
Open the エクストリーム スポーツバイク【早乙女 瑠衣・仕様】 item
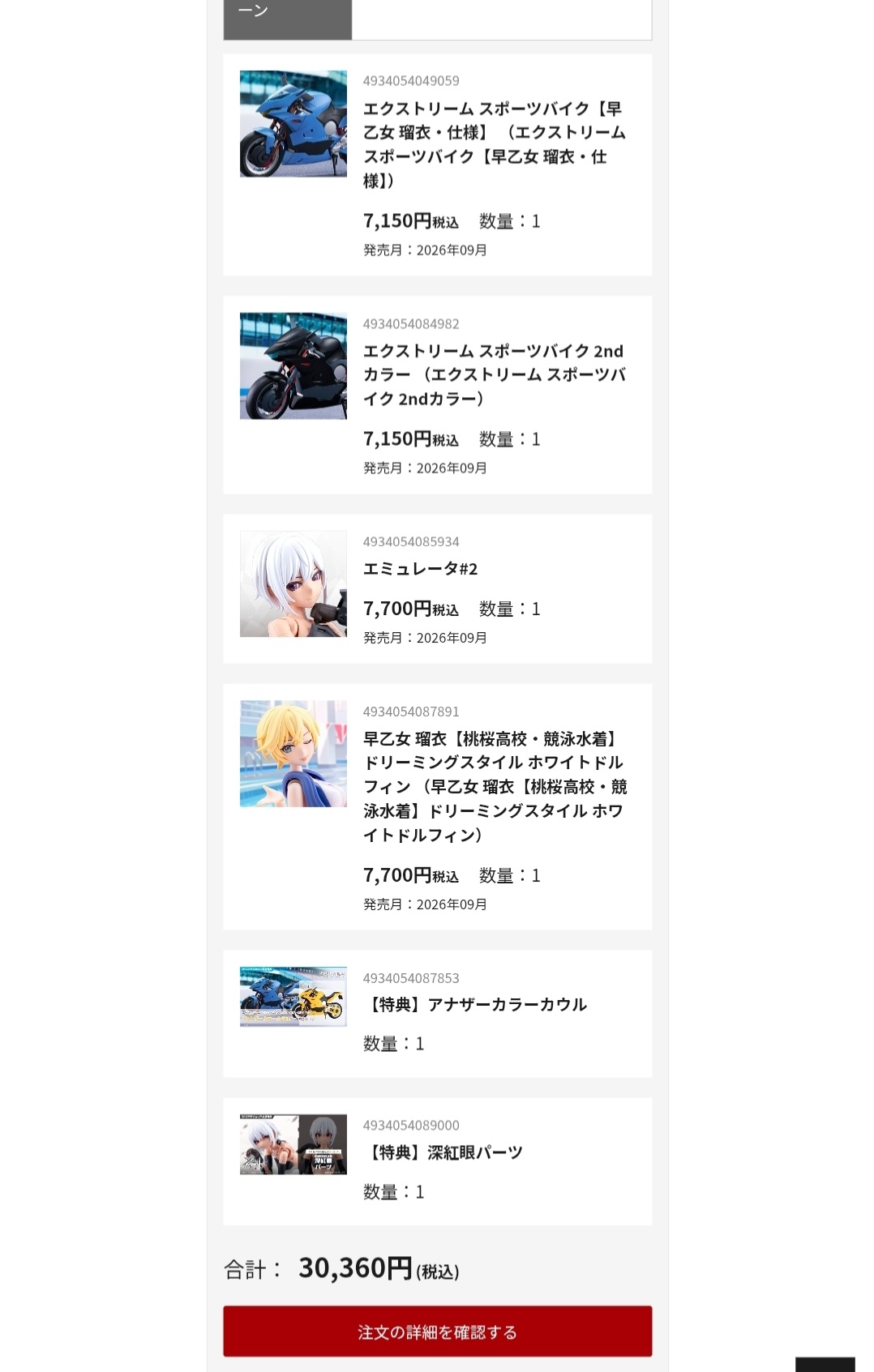[x=494, y=144]
